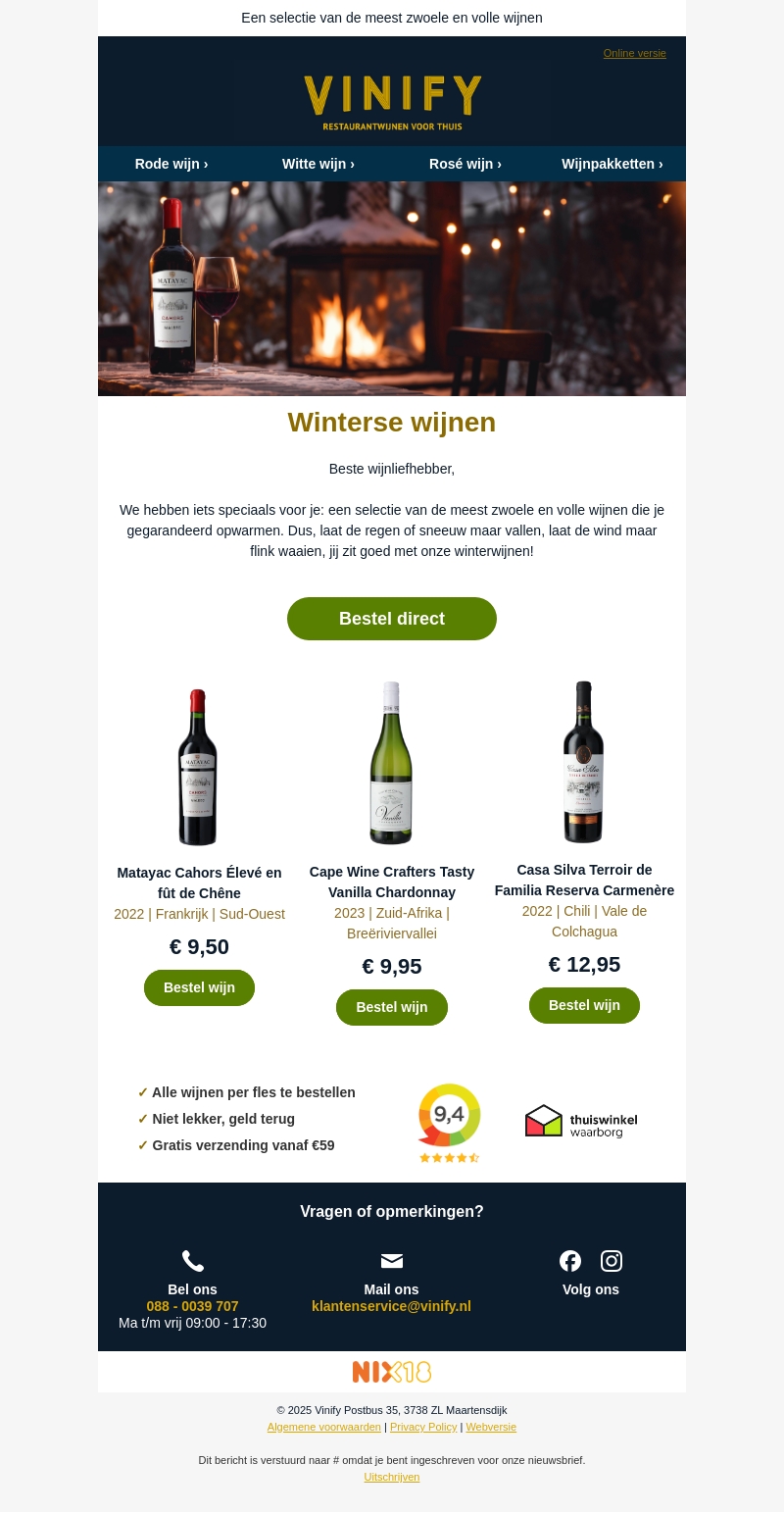Order the Cape Wine Crafters Chardonnay

[x=392, y=1007]
